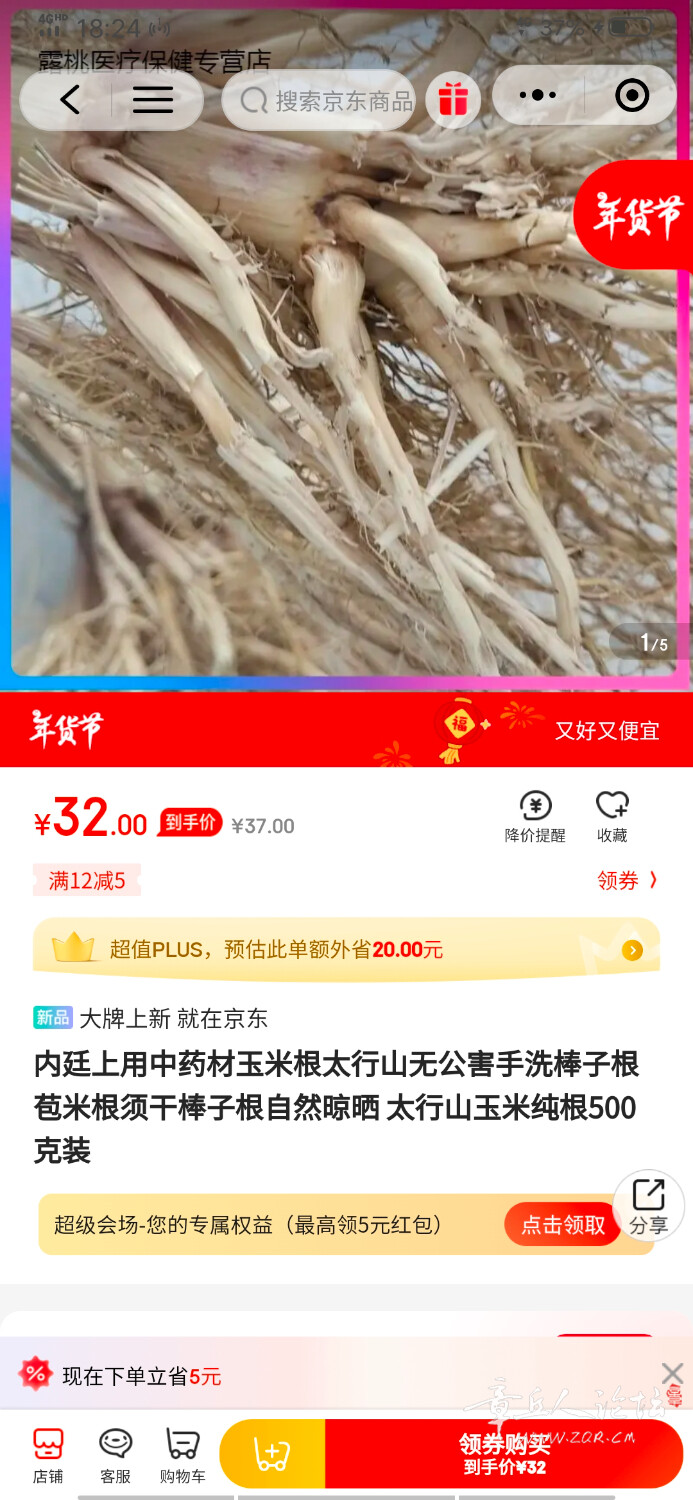Contact 客服 customer service
The width and height of the screenshot is (693, 1500).
tap(115, 1455)
